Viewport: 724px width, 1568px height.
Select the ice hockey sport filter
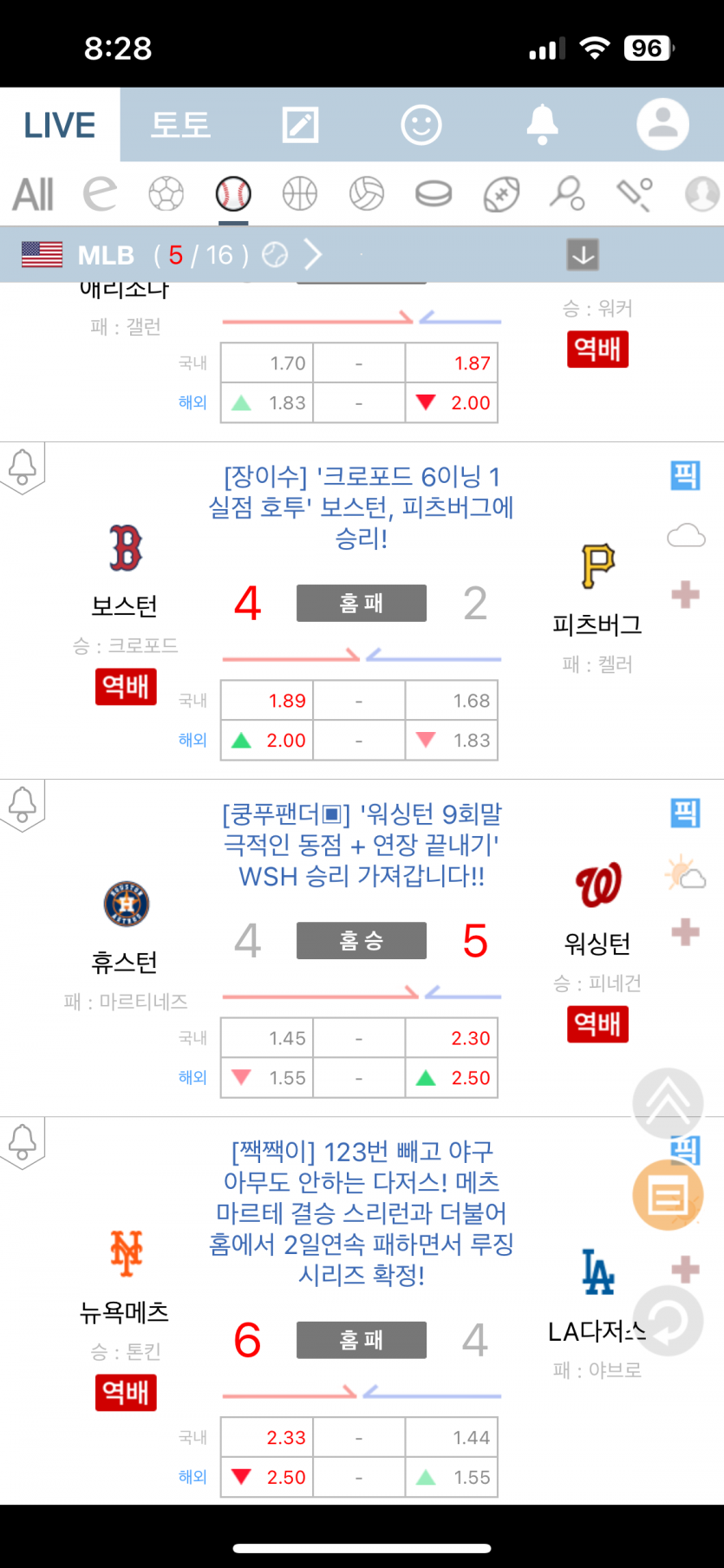point(434,194)
